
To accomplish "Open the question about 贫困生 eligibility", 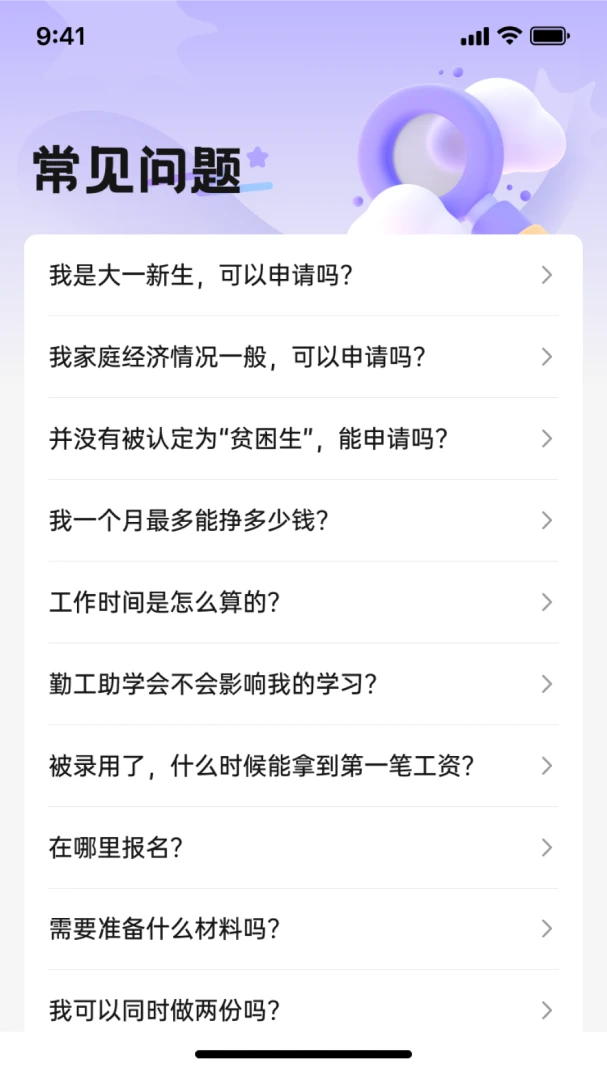I will (x=303, y=439).
